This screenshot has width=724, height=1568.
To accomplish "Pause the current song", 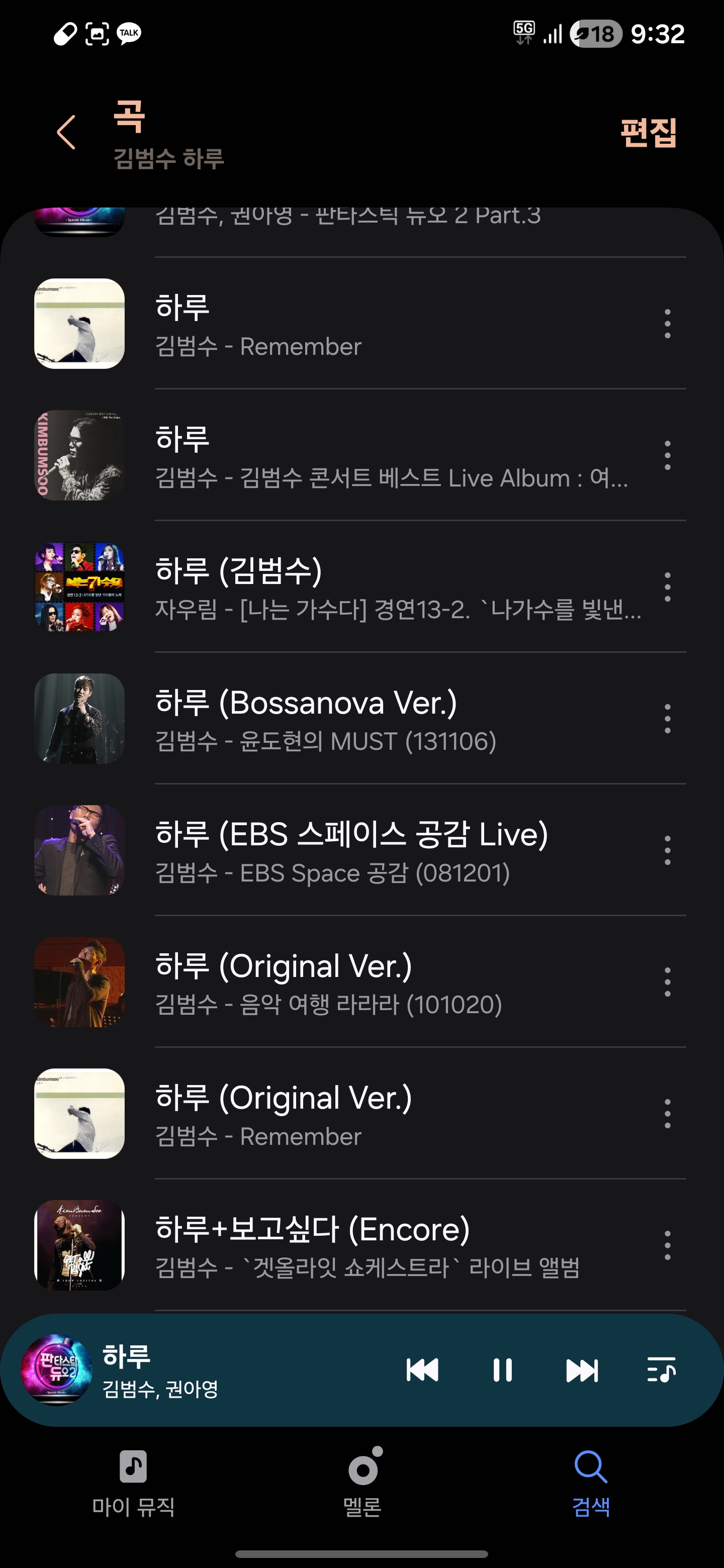I will [502, 1370].
